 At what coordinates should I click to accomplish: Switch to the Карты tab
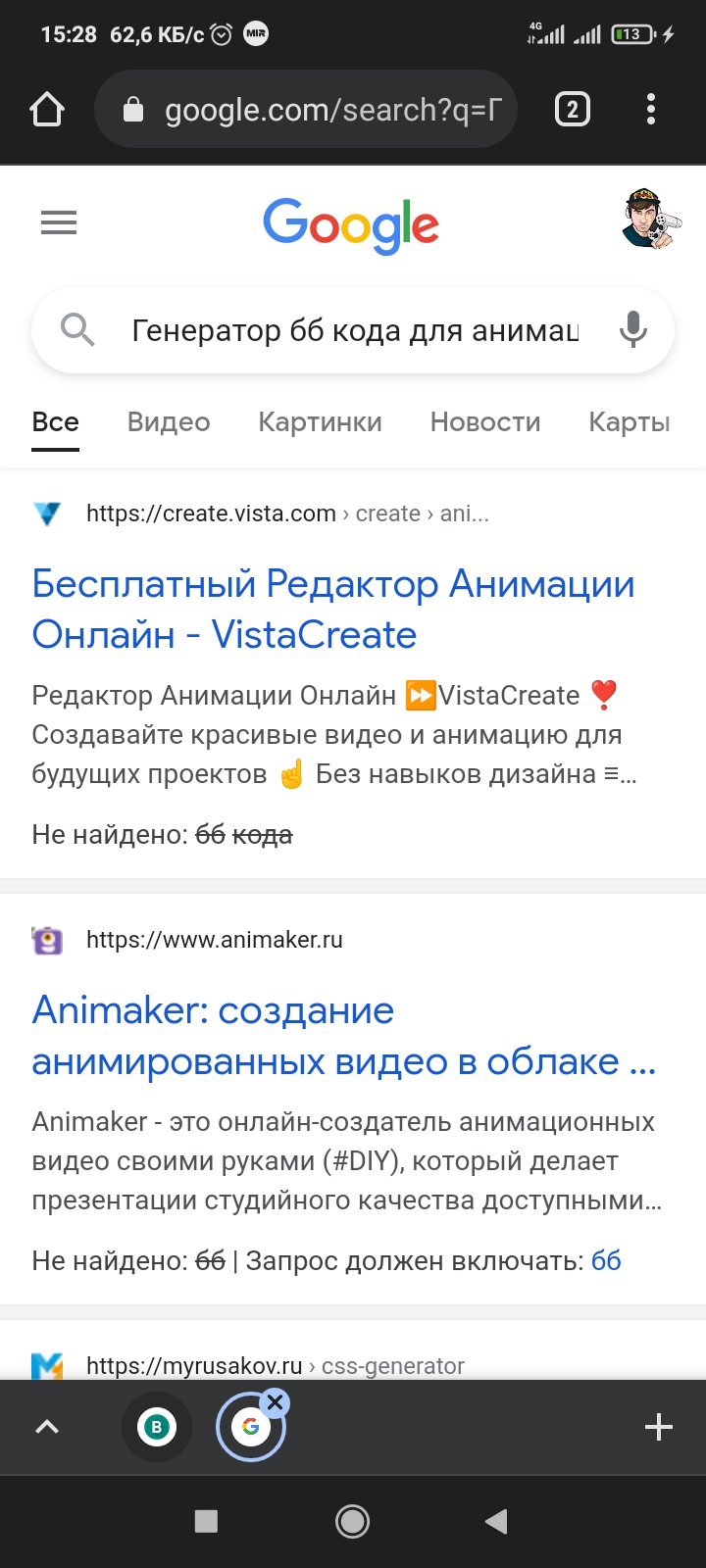(629, 422)
